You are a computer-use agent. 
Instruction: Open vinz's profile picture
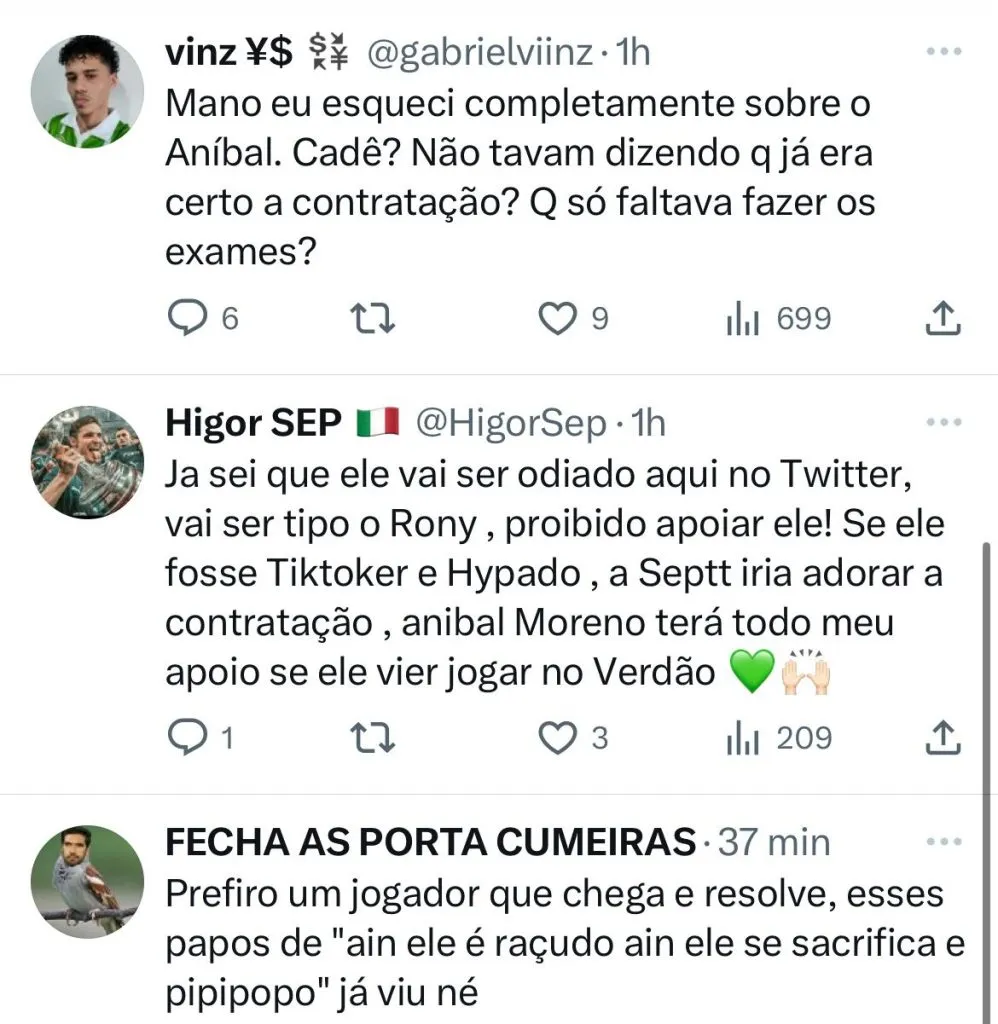pos(87,90)
